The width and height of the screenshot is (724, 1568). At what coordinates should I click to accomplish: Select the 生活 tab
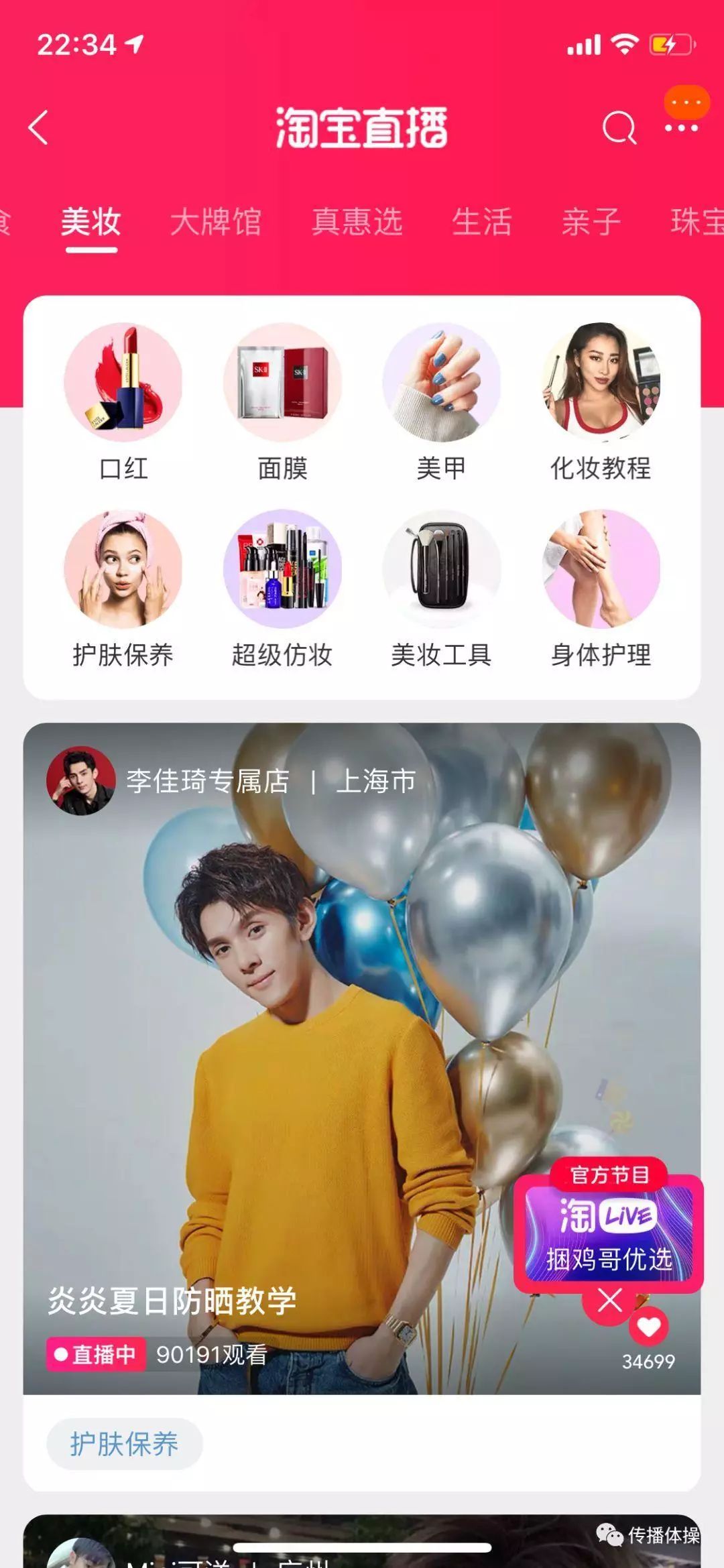(481, 222)
